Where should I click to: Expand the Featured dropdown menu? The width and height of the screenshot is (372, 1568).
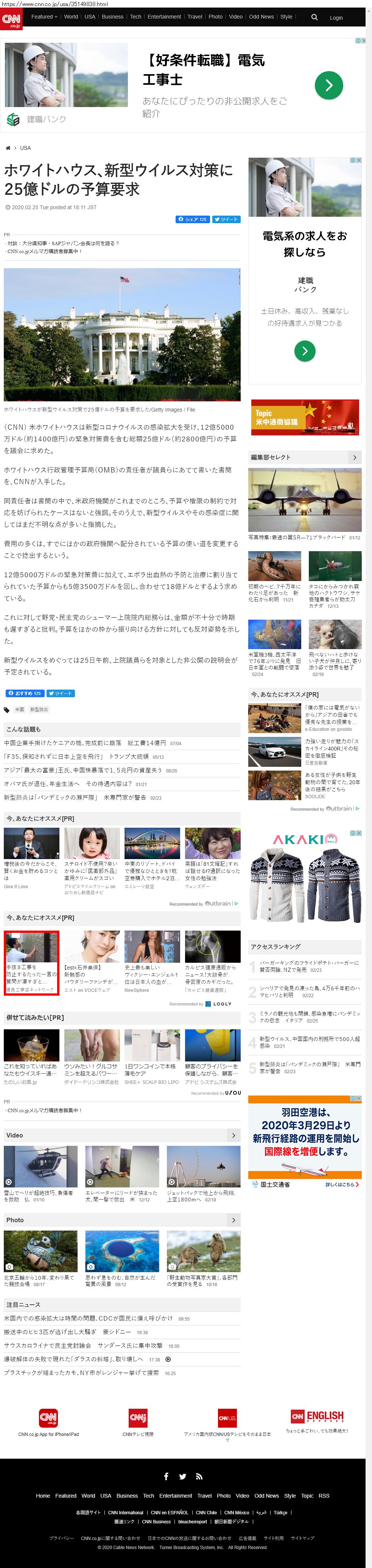click(44, 17)
